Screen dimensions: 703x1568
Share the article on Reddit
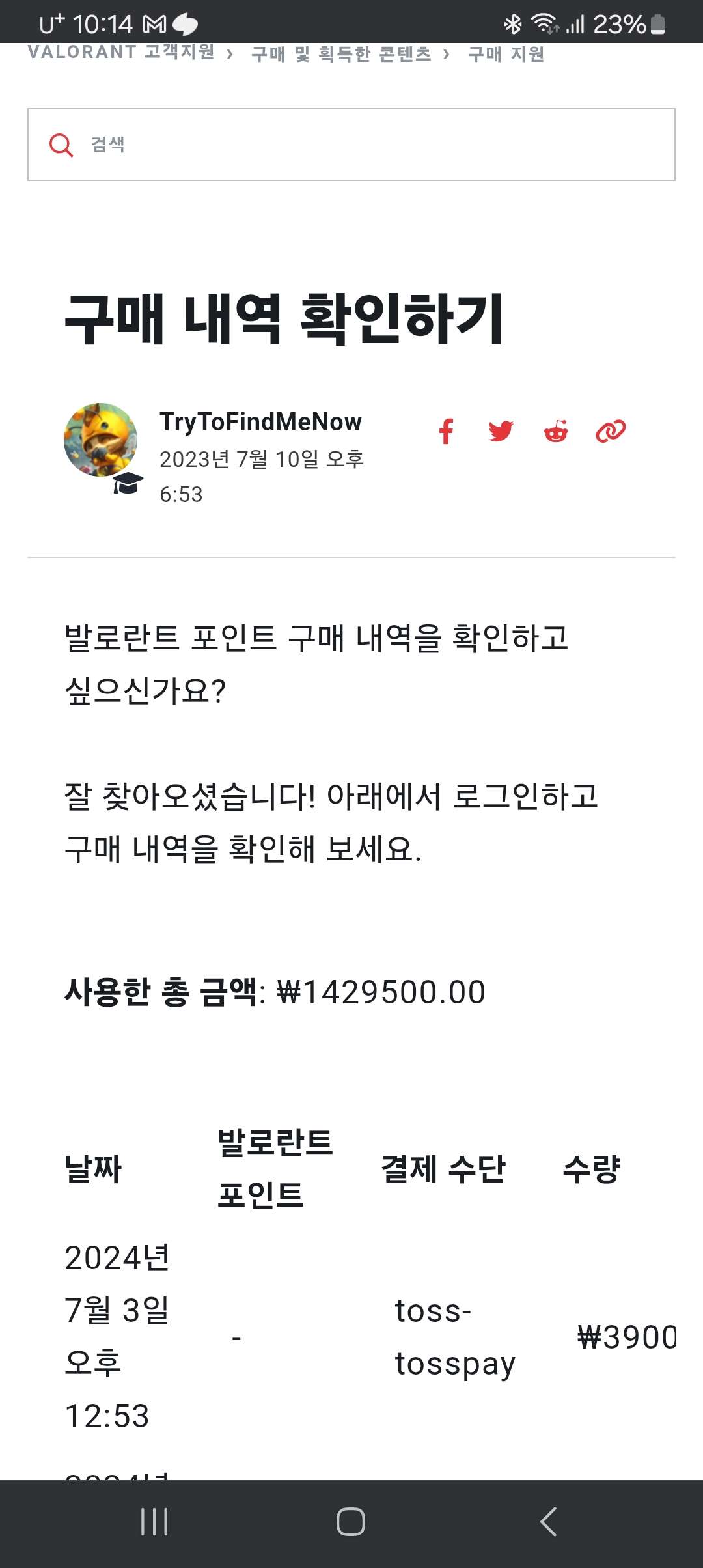(x=557, y=431)
